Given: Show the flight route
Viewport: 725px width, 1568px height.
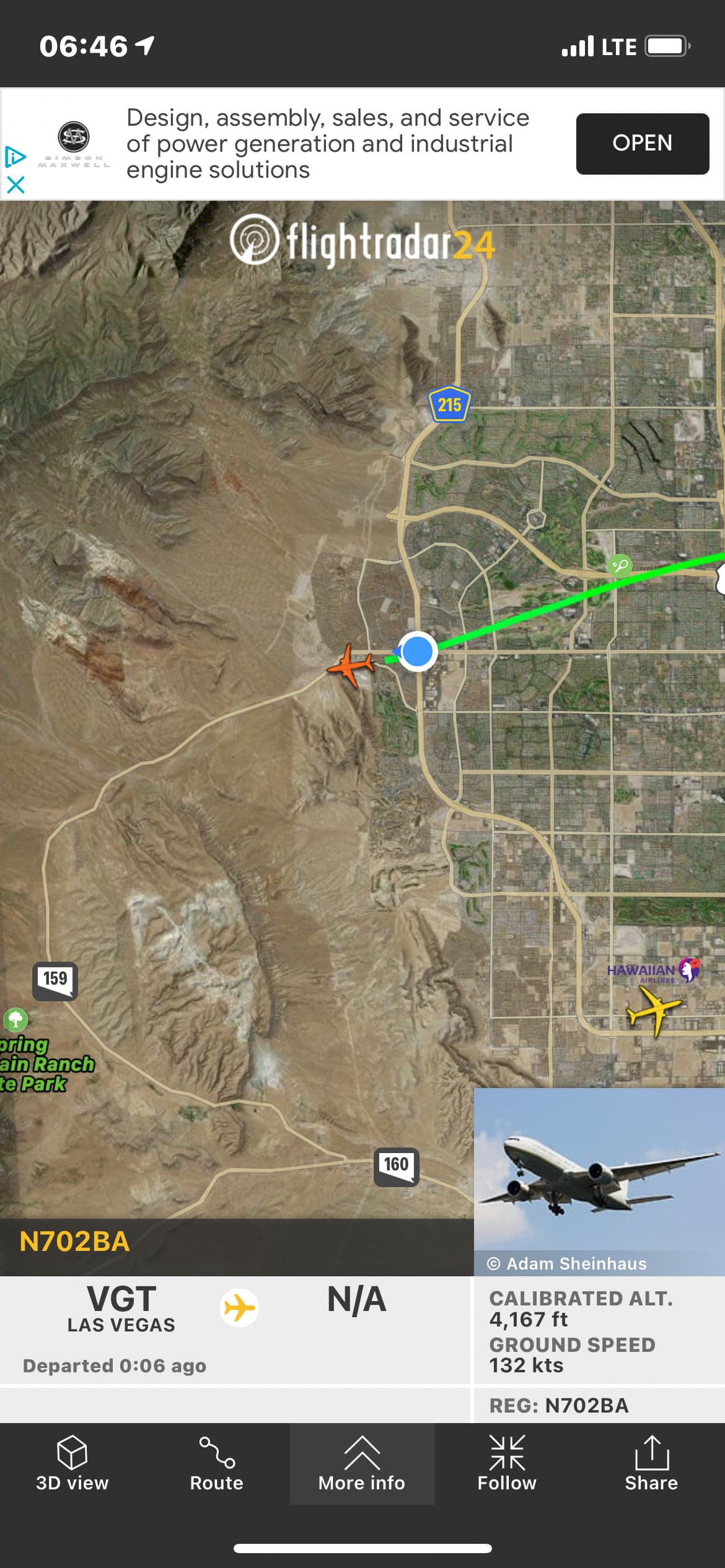Looking at the screenshot, I should coord(217,1463).
